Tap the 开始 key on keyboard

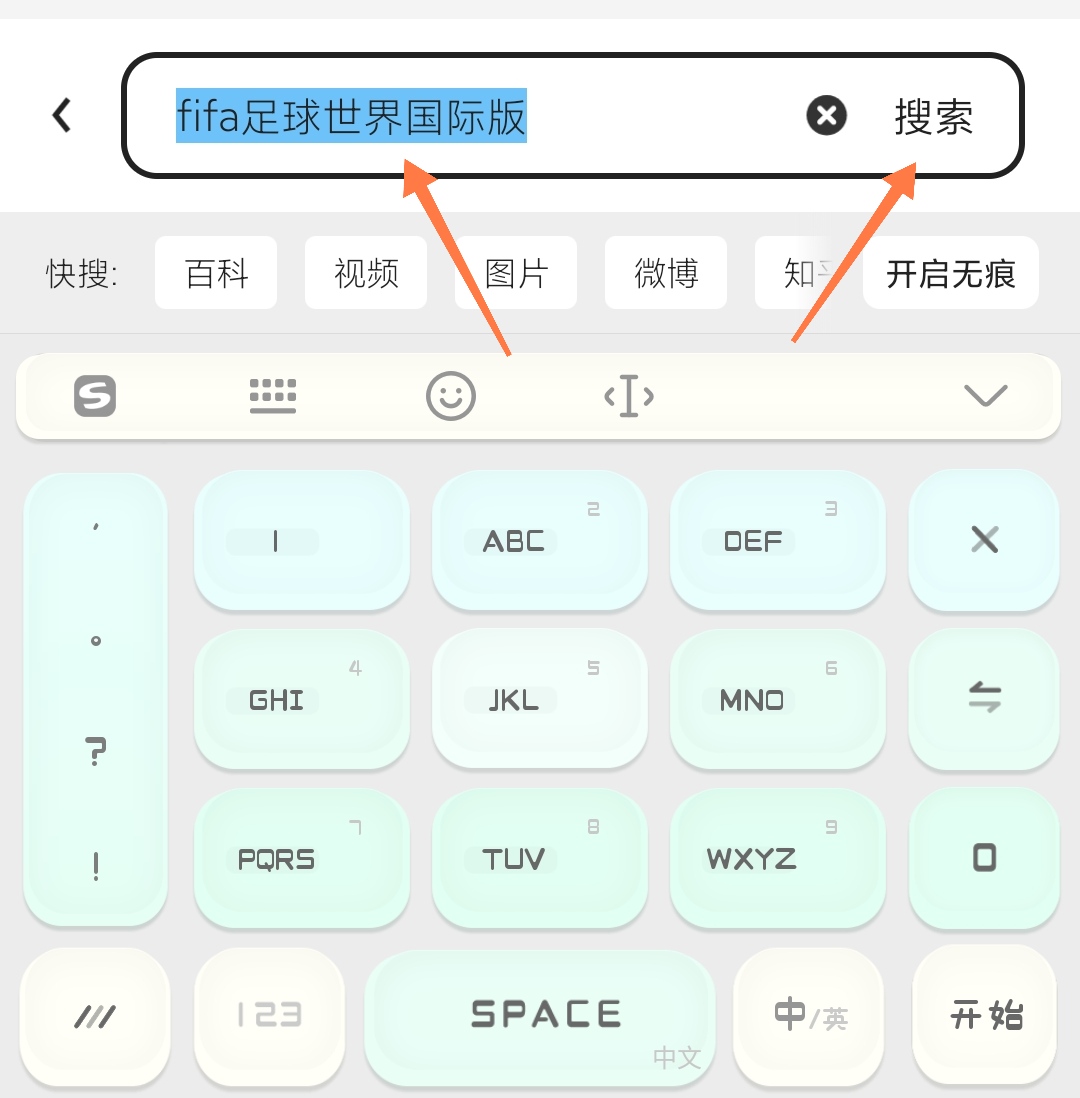tap(985, 1015)
